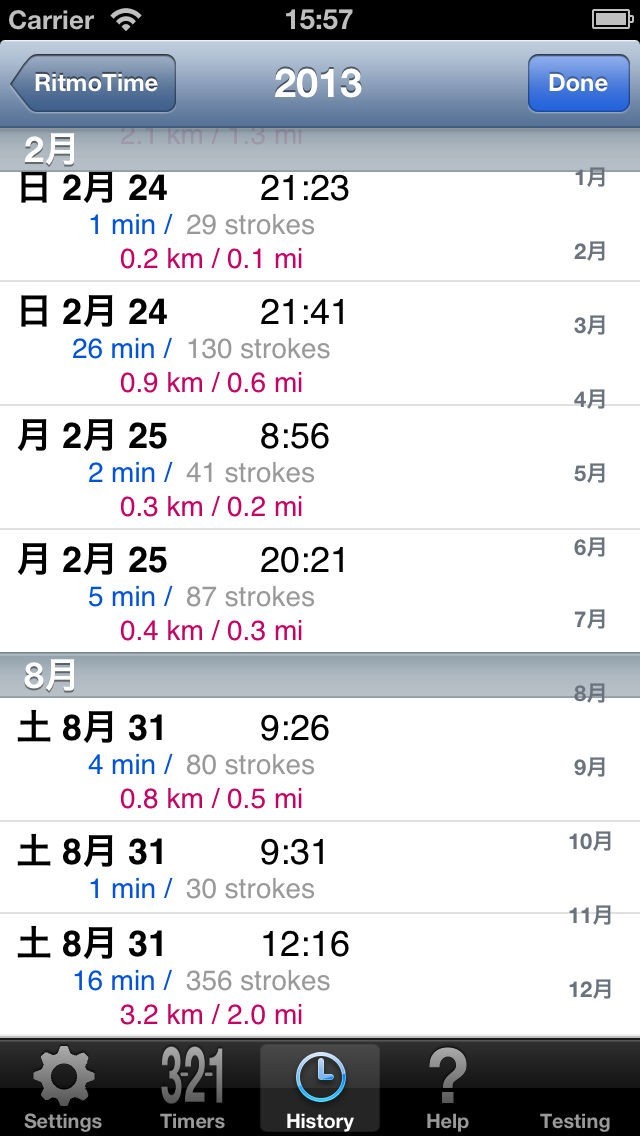The width and height of the screenshot is (640, 1136).
Task: Switch to the Testing tab
Action: tap(575, 1089)
